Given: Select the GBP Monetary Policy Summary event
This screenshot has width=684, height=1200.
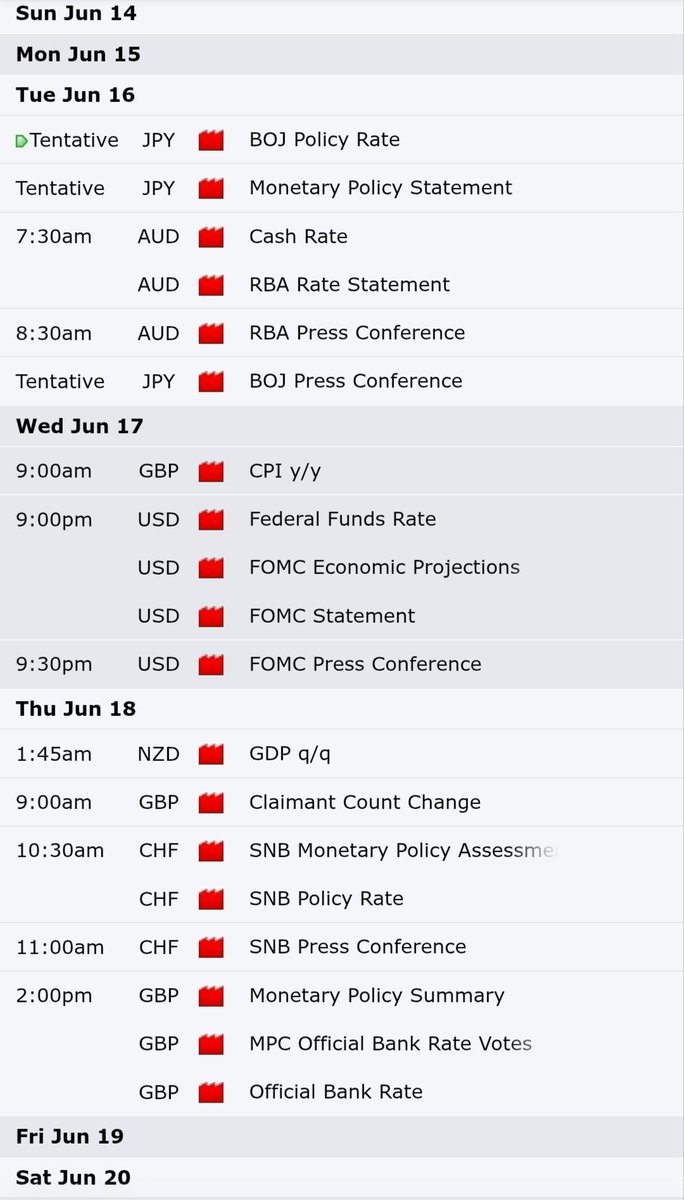Looking at the screenshot, I should pos(342,995).
